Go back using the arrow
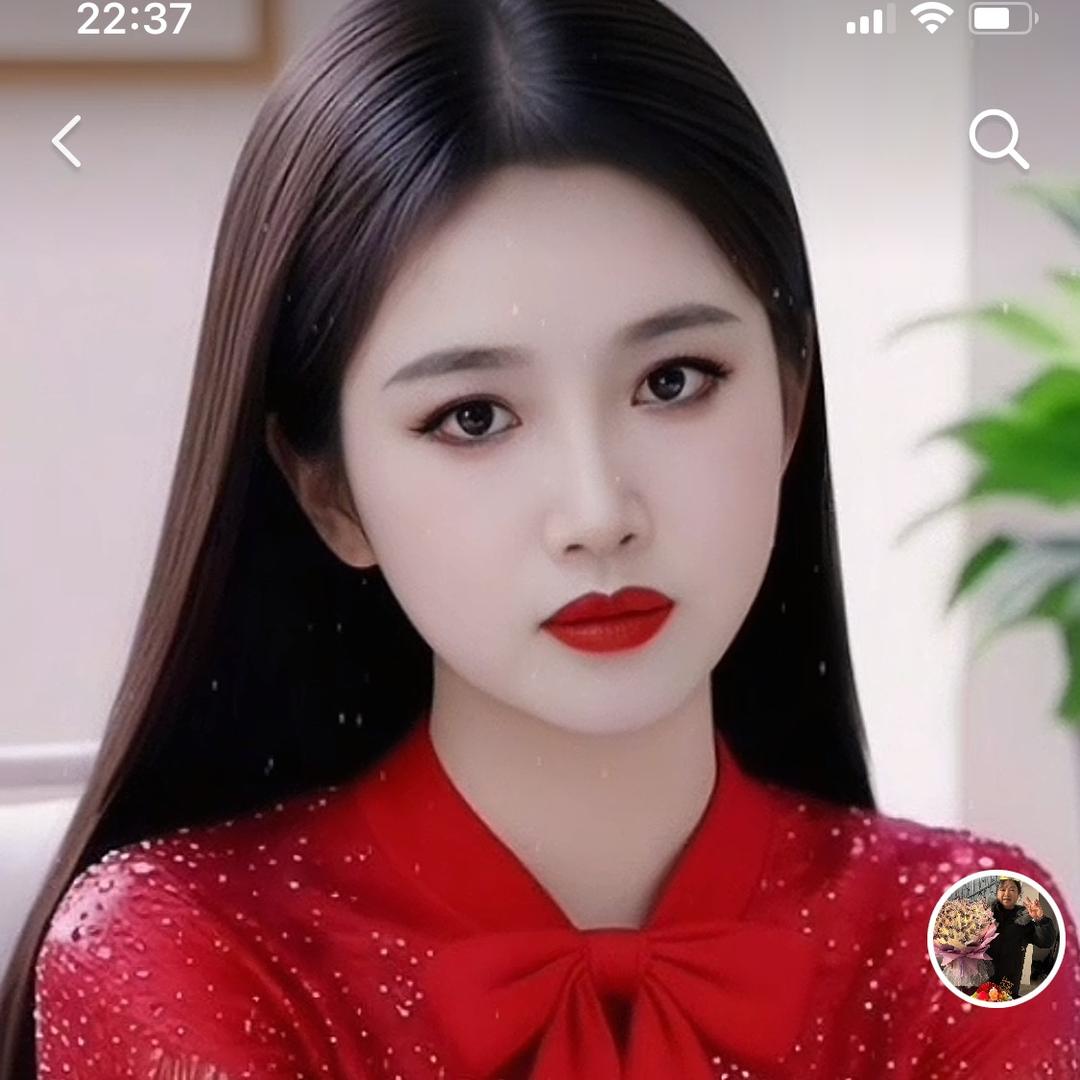This screenshot has width=1080, height=1080. [x=67, y=141]
